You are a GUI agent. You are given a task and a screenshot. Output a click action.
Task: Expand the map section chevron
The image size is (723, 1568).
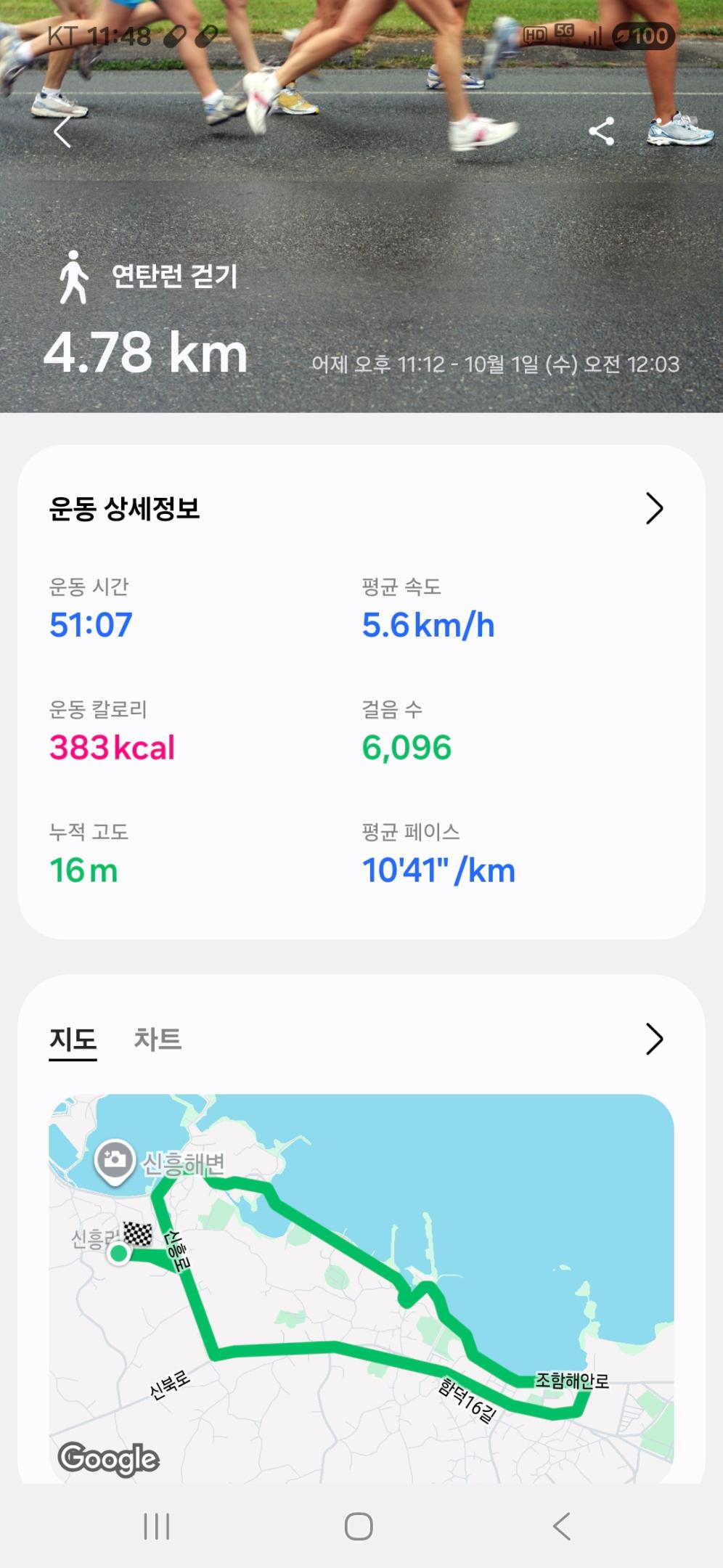click(x=654, y=1039)
